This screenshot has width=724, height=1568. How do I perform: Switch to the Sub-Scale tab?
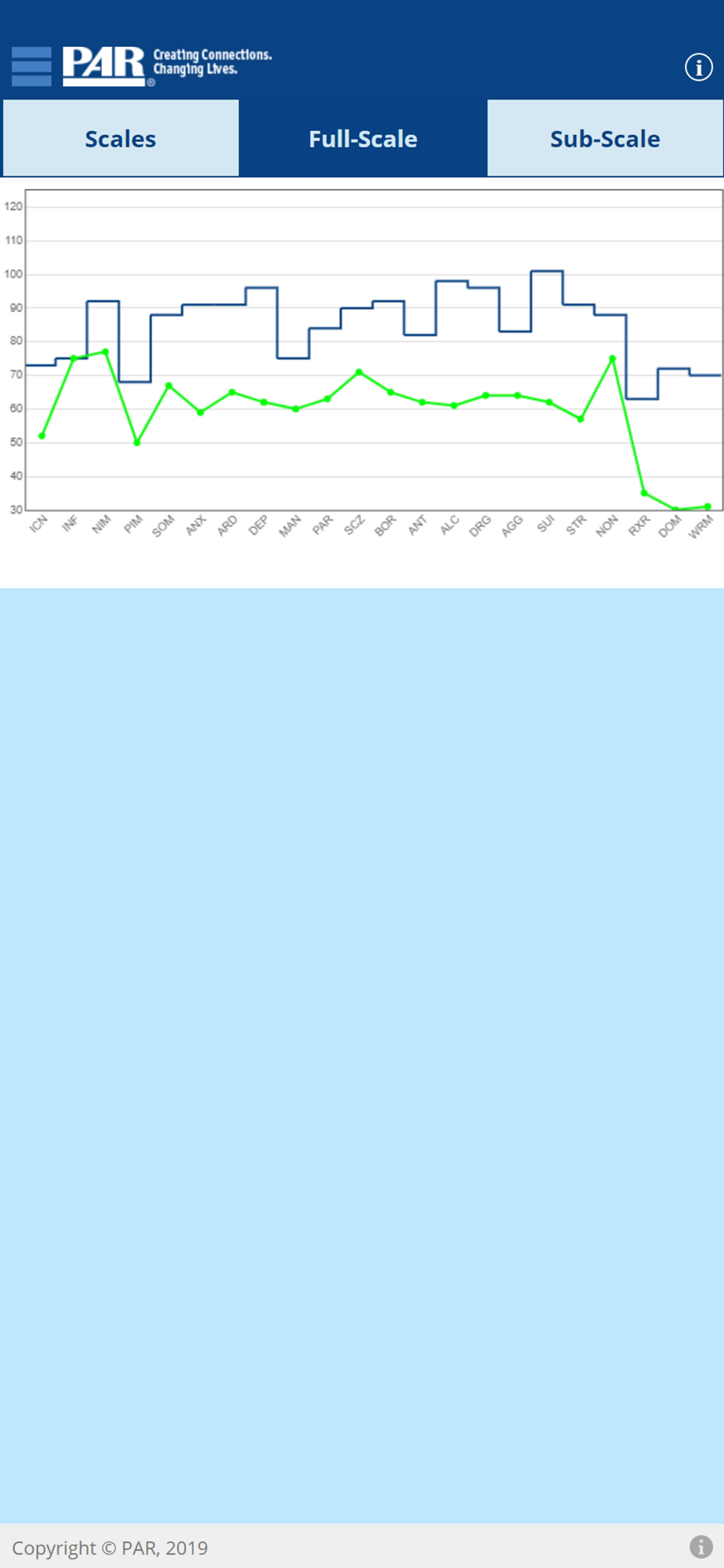pos(605,139)
